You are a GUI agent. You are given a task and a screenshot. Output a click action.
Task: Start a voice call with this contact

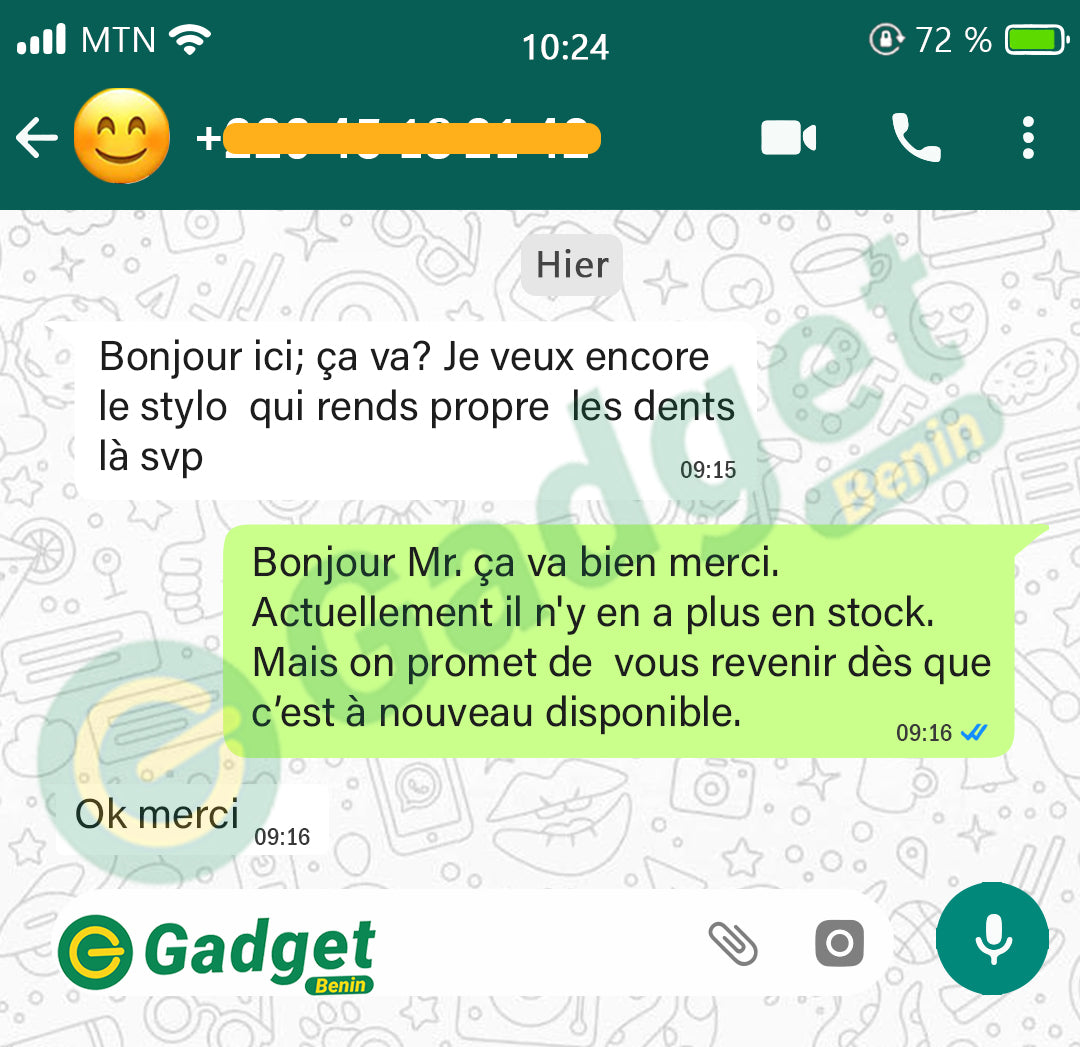coord(915,138)
